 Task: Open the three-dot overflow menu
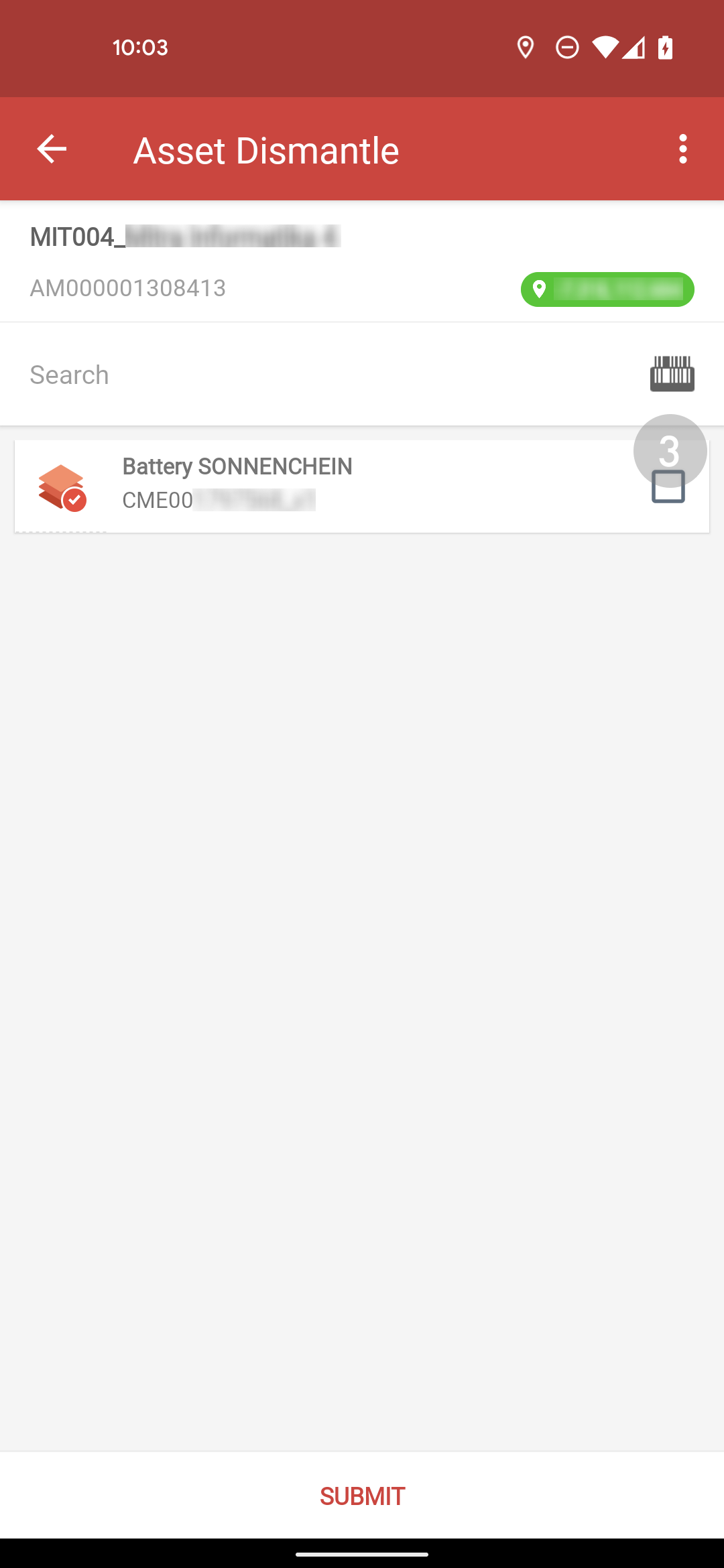pos(682,149)
